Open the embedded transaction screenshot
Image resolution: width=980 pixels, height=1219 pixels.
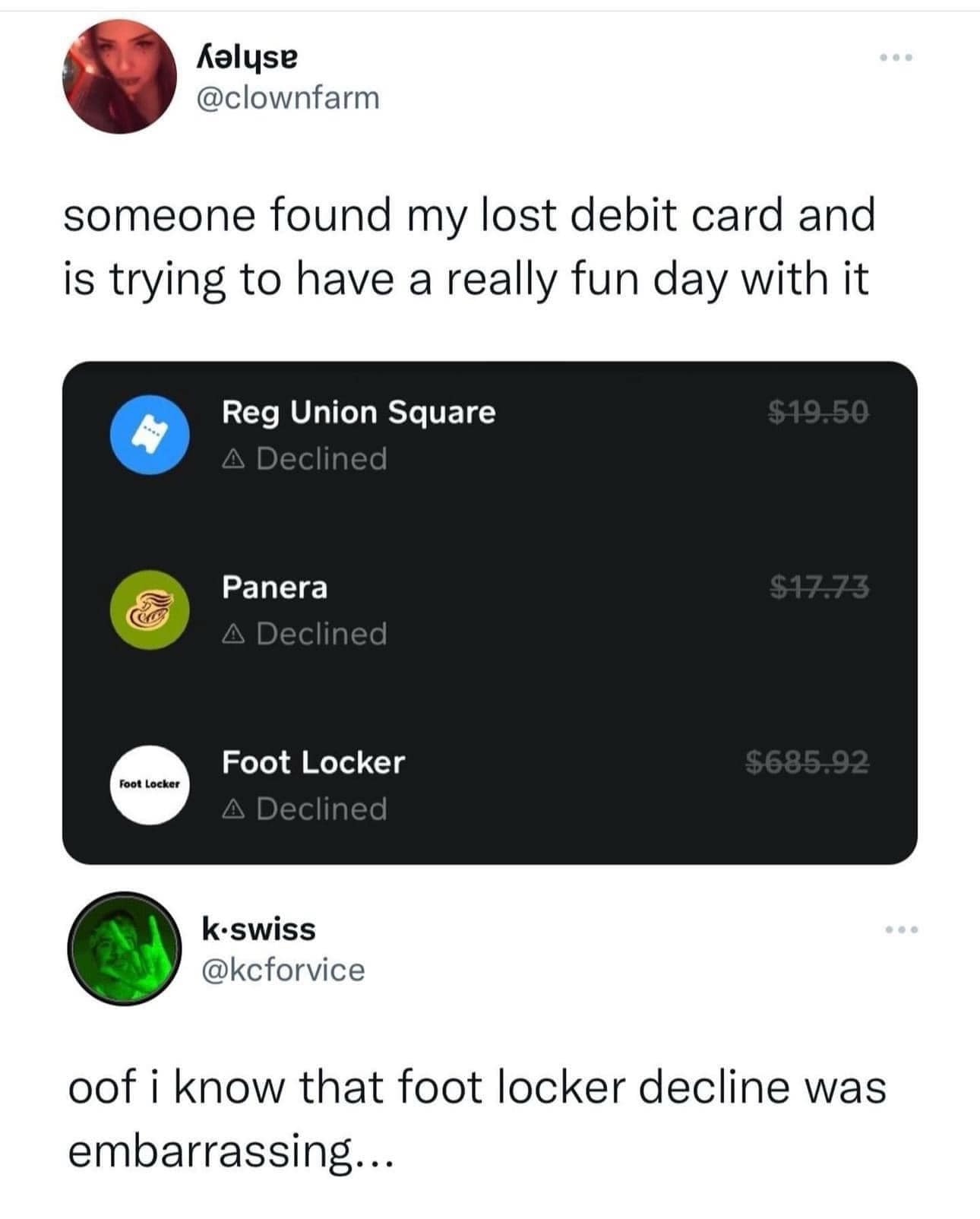click(x=490, y=612)
